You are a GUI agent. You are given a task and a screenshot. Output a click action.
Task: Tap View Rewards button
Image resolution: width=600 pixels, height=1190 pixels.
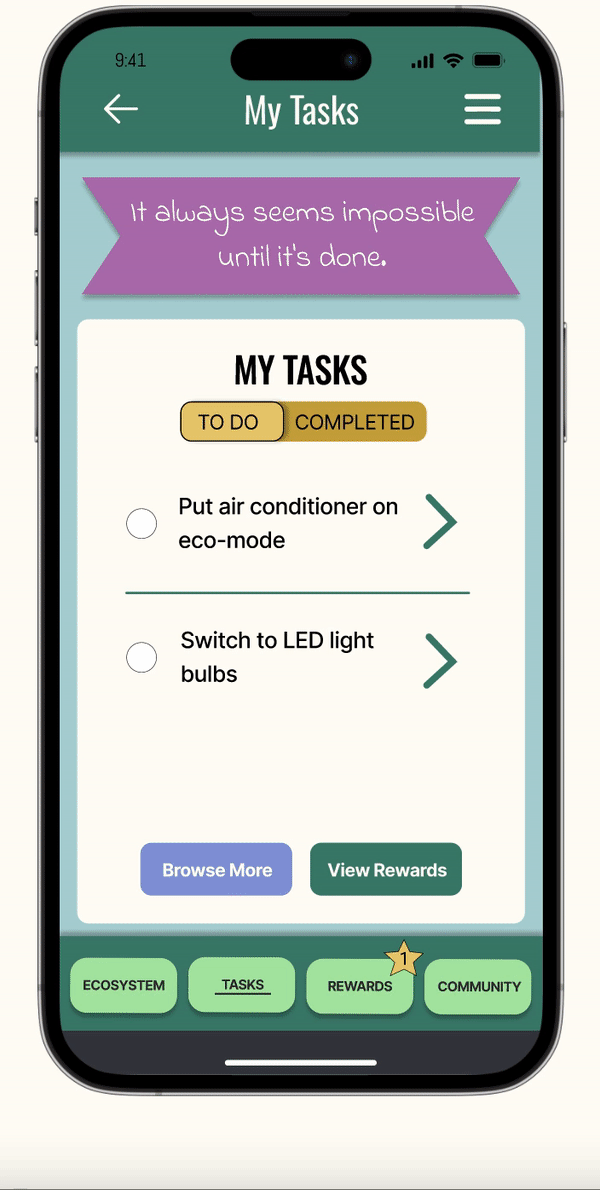coord(386,870)
